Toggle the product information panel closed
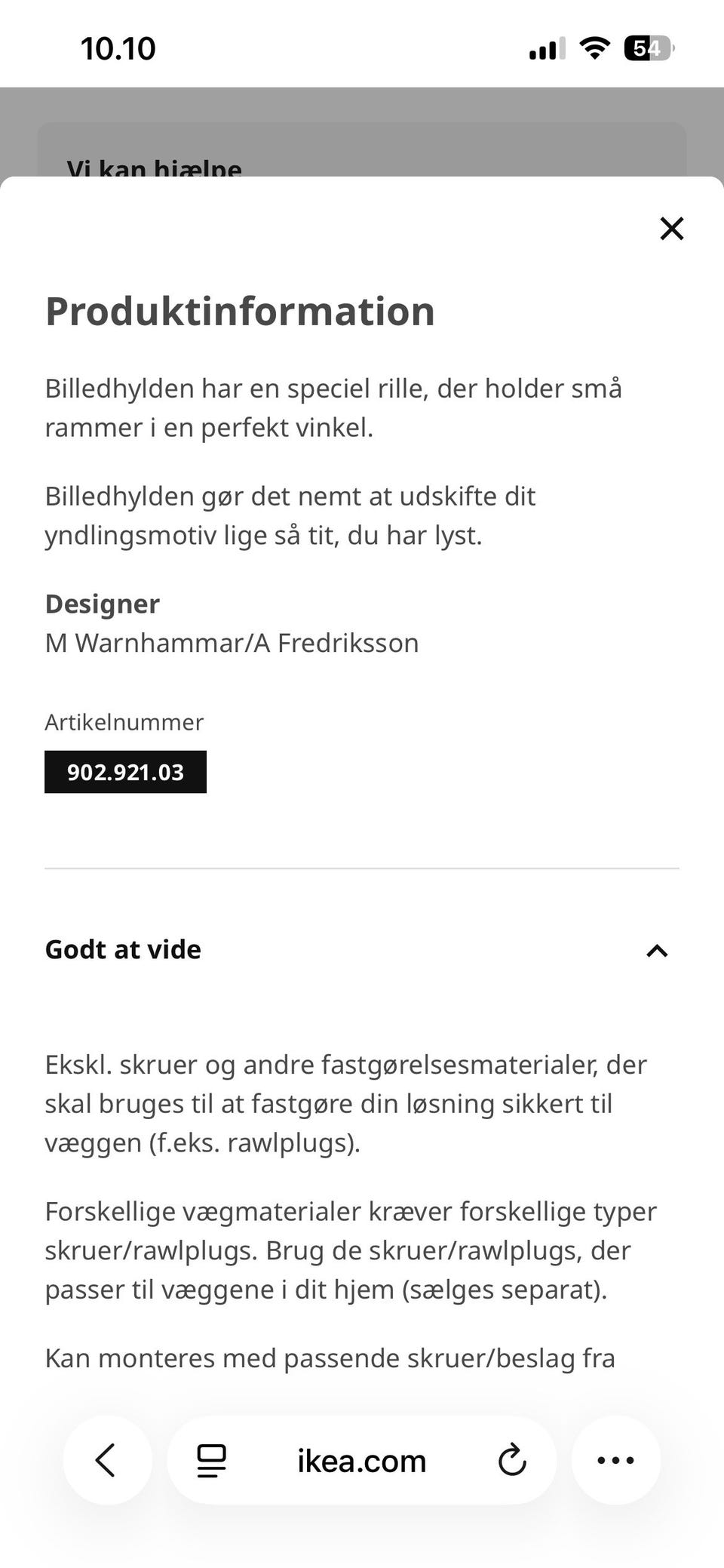724x1568 pixels. coord(670,229)
